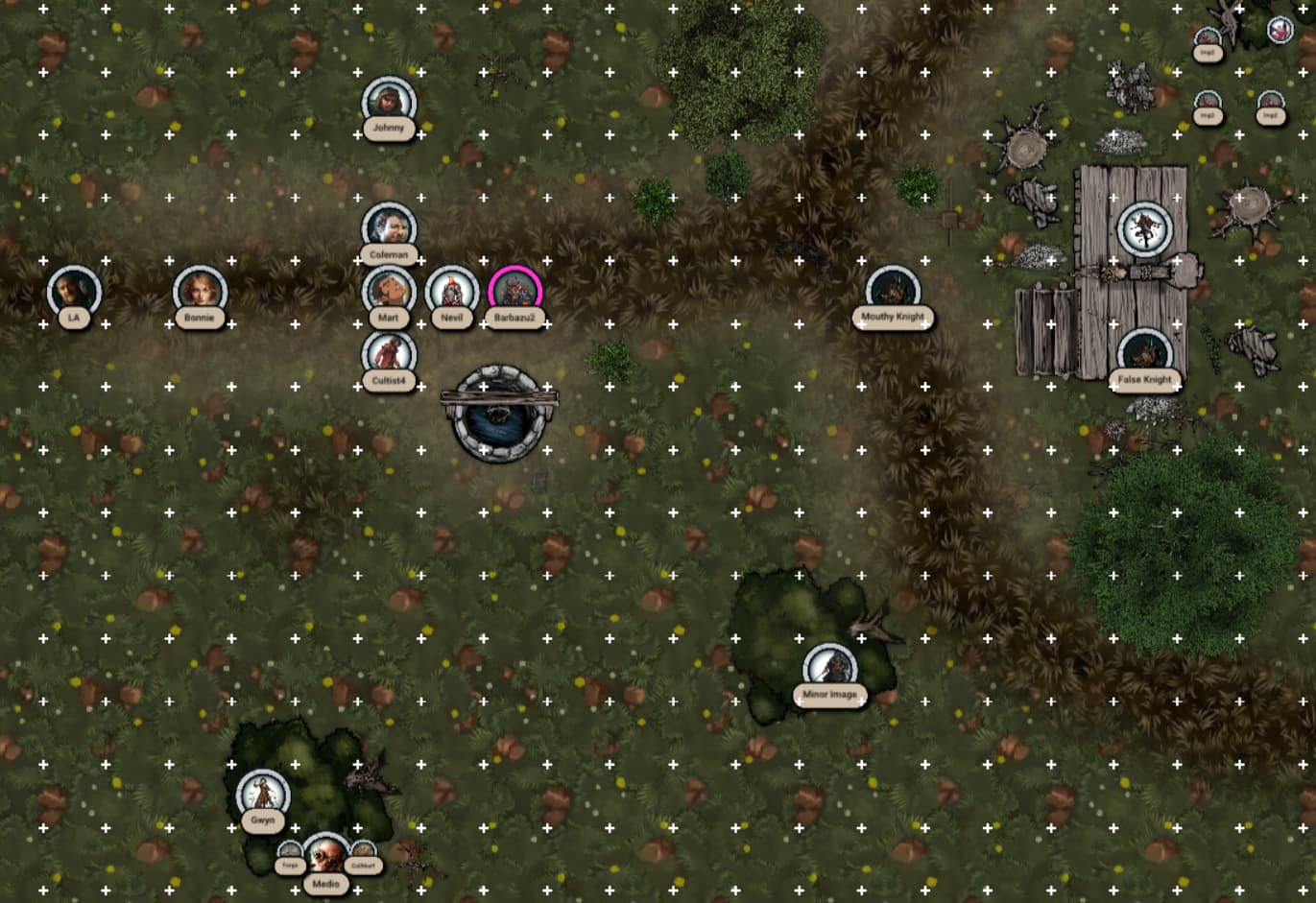The width and height of the screenshot is (1316, 903).
Task: Select the Gwyn token
Action: (x=263, y=795)
